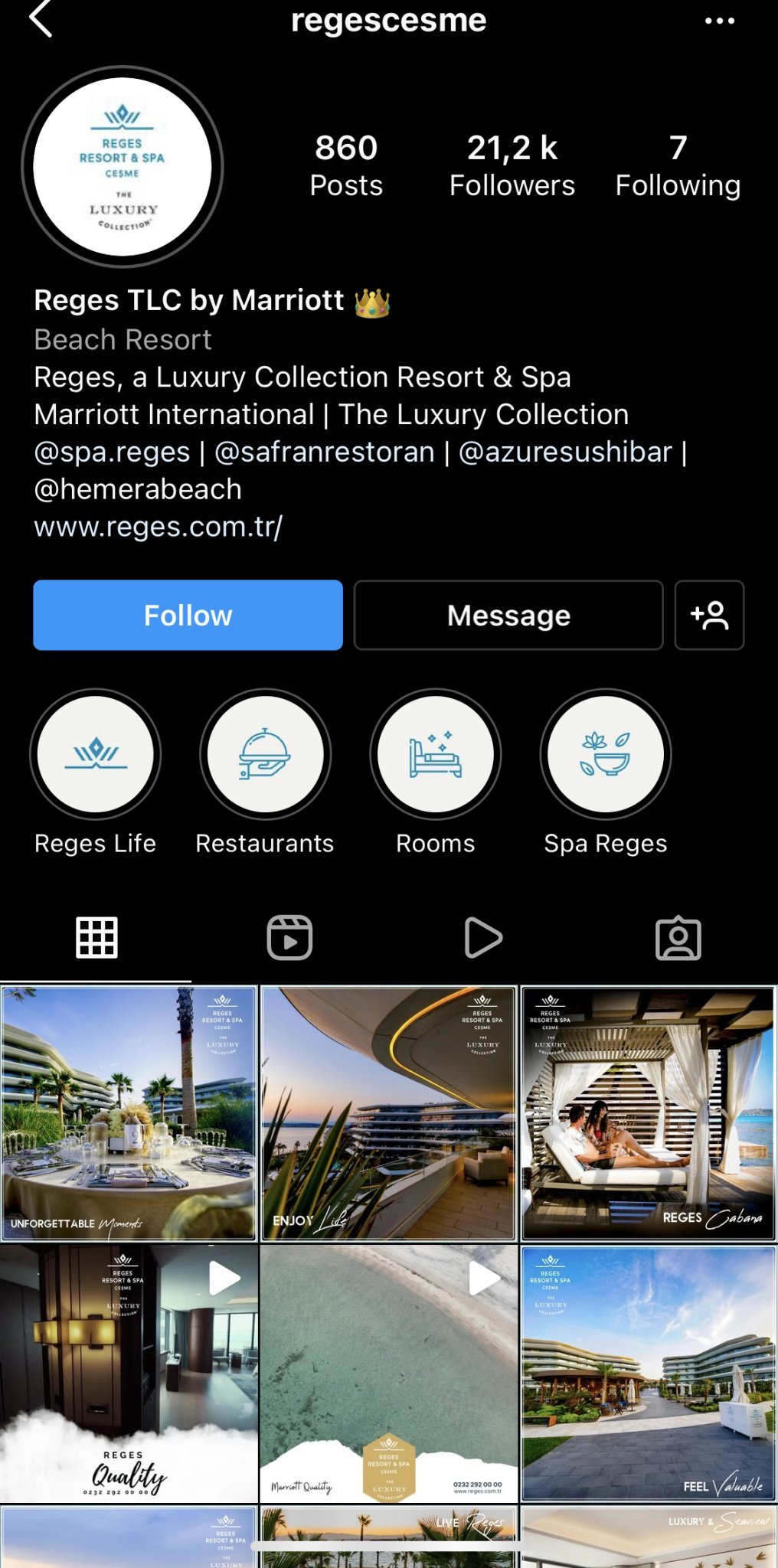Open the @azuresushibar profile link
778x1568 pixels.
tap(565, 452)
